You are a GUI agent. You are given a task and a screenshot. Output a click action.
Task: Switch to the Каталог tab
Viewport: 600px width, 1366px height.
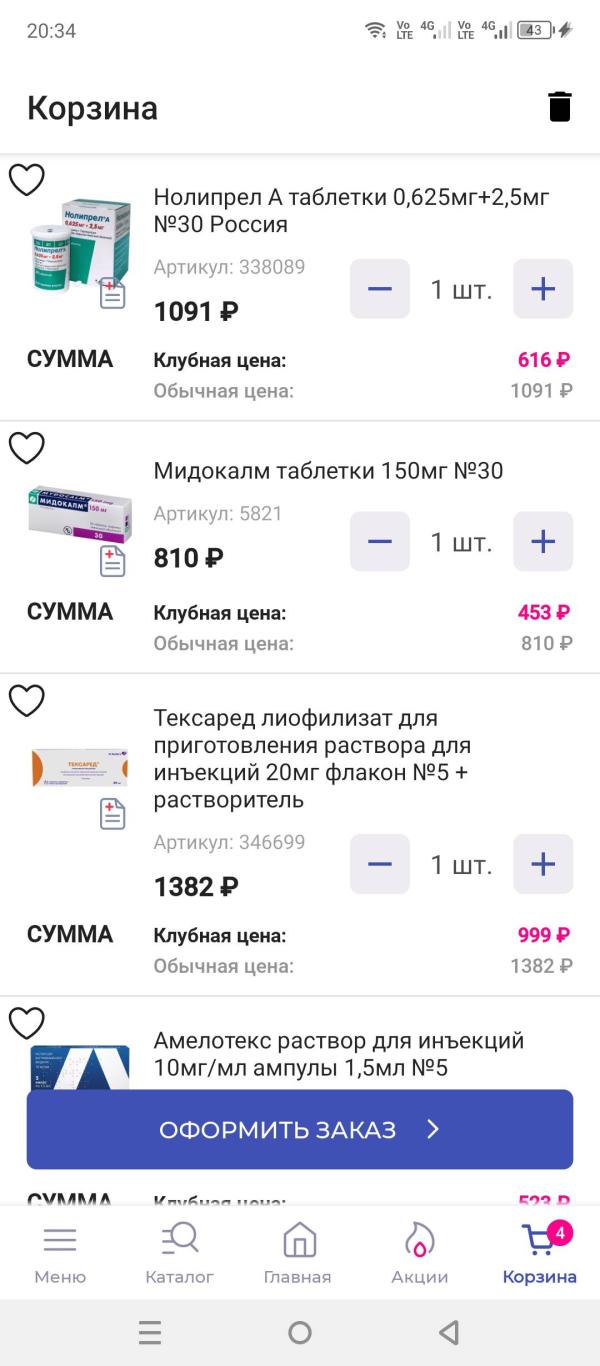[180, 1253]
